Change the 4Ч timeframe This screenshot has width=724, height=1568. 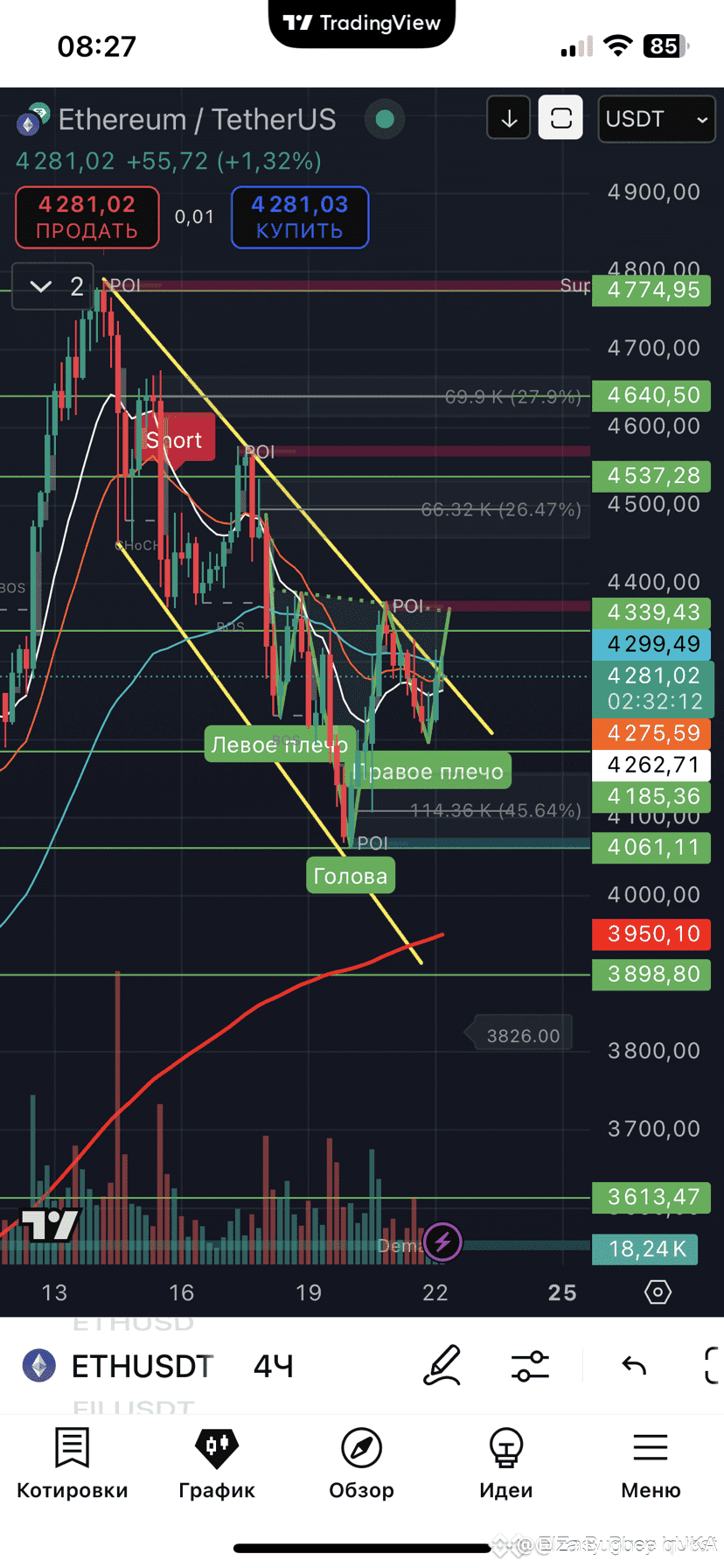pyautogui.click(x=274, y=1366)
